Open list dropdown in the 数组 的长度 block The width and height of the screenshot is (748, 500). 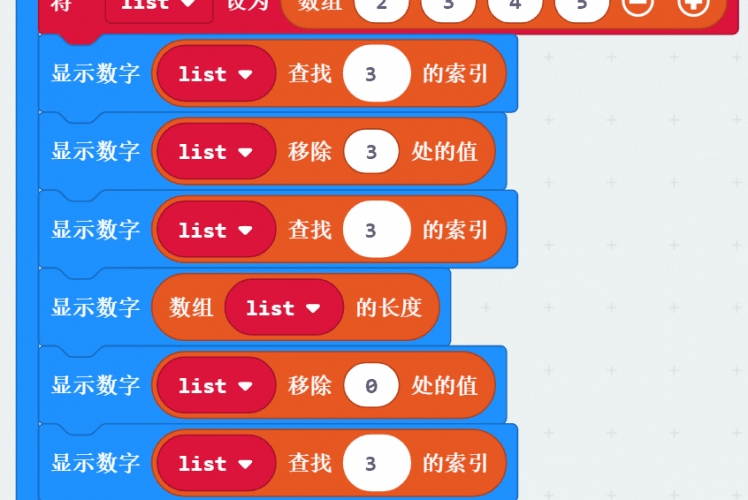coord(284,308)
